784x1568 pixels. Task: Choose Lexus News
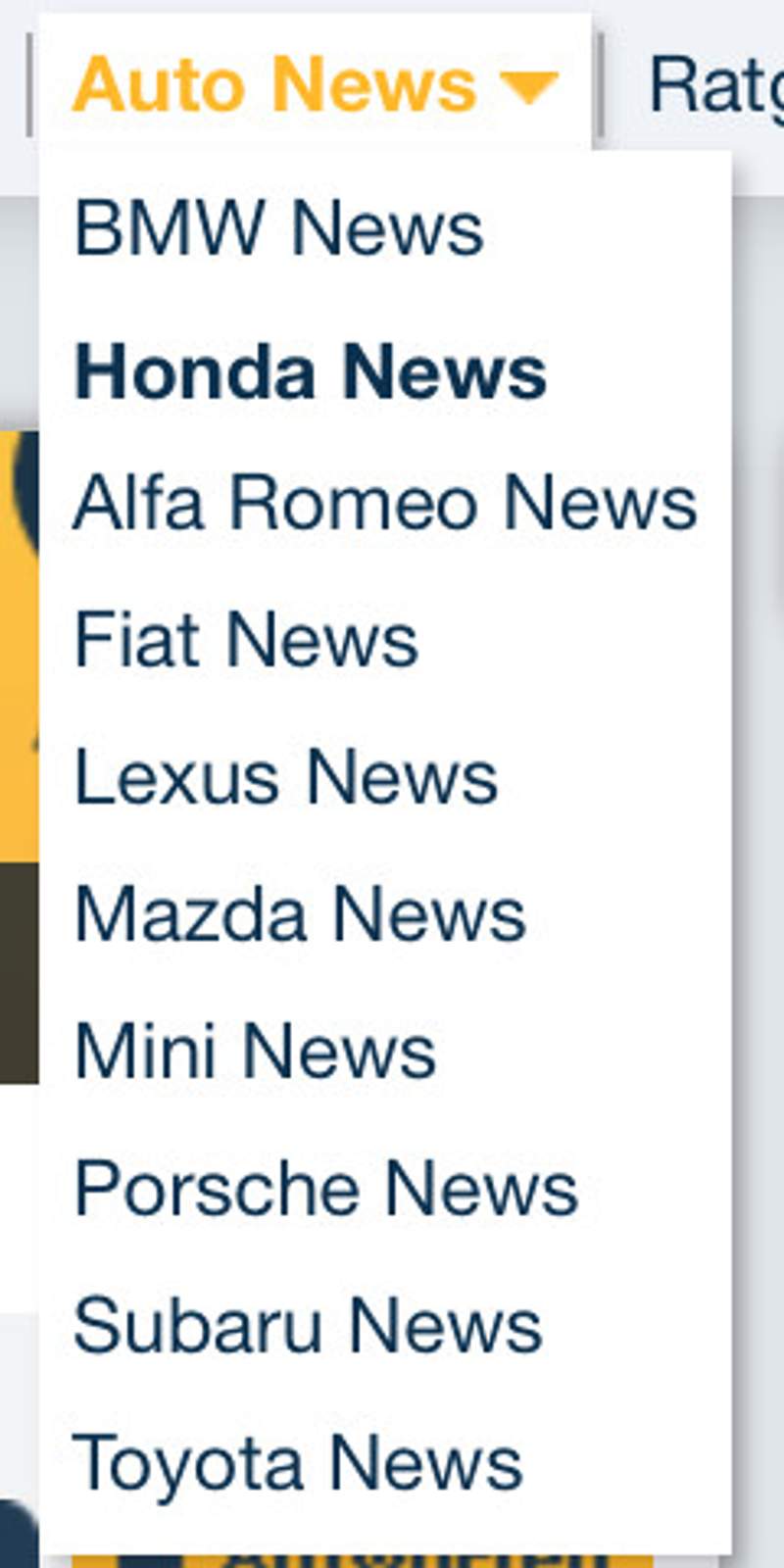286,777
